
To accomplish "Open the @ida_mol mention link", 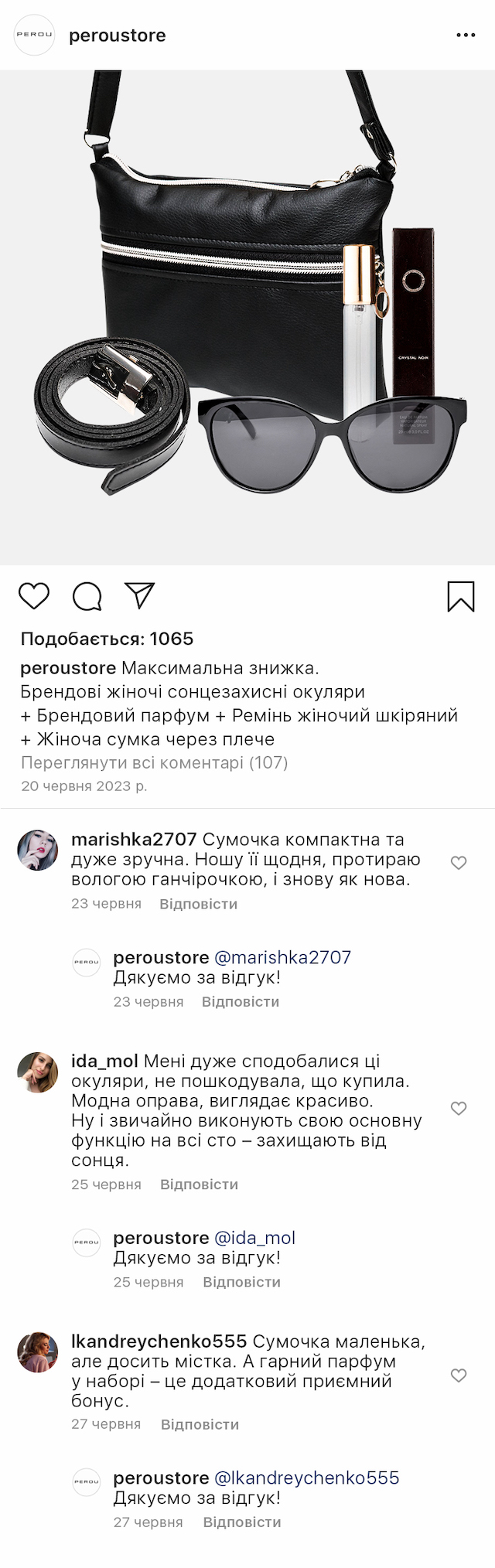I will [254, 1238].
